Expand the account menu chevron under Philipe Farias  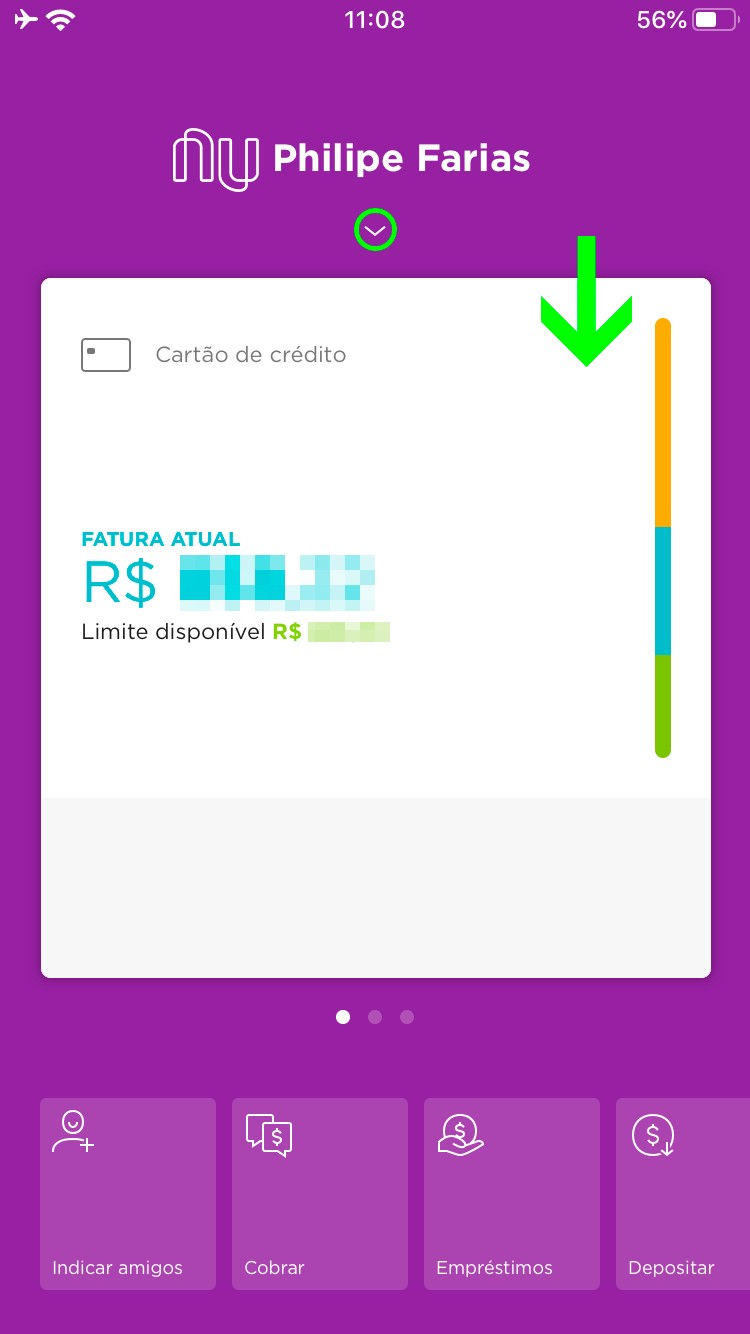[x=375, y=231]
